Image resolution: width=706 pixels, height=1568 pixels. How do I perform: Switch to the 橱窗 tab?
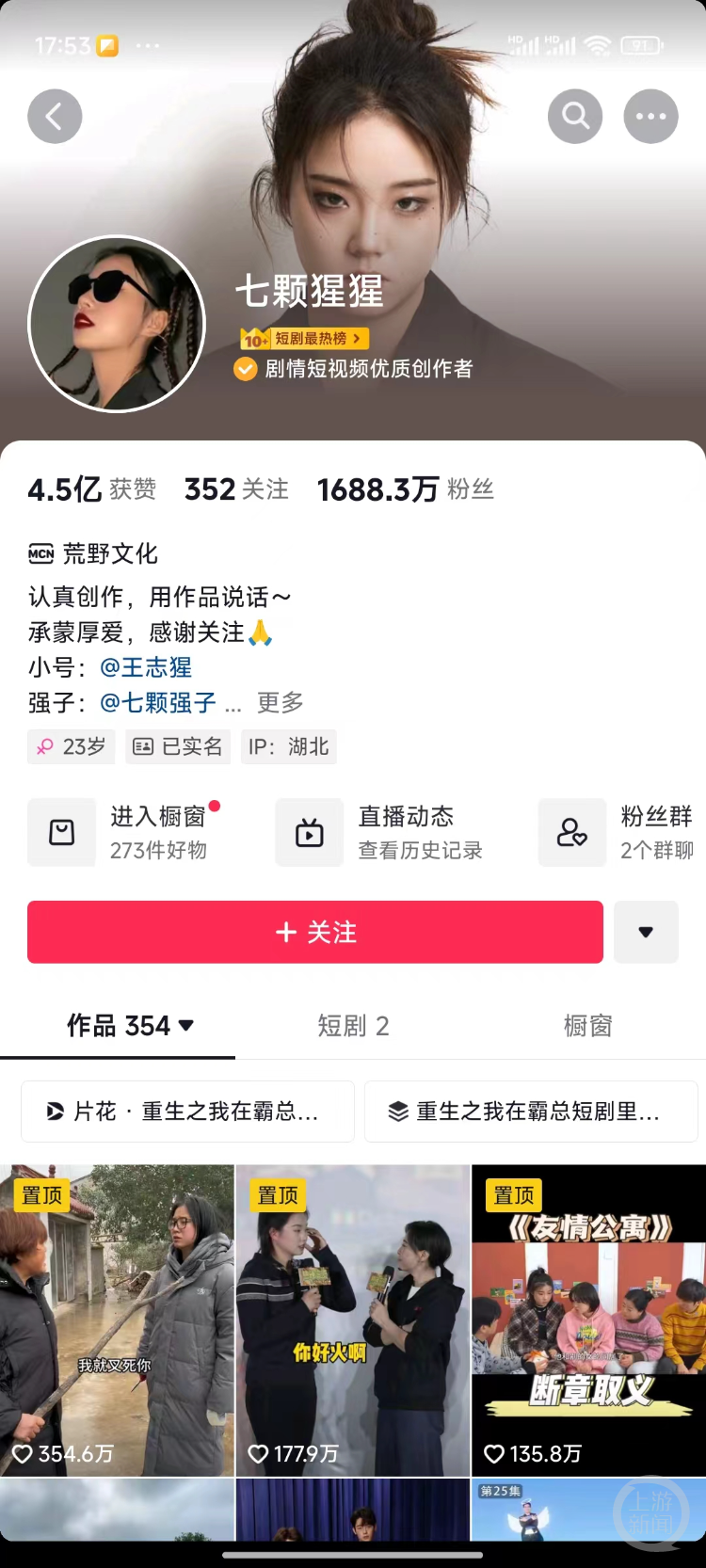587,1026
